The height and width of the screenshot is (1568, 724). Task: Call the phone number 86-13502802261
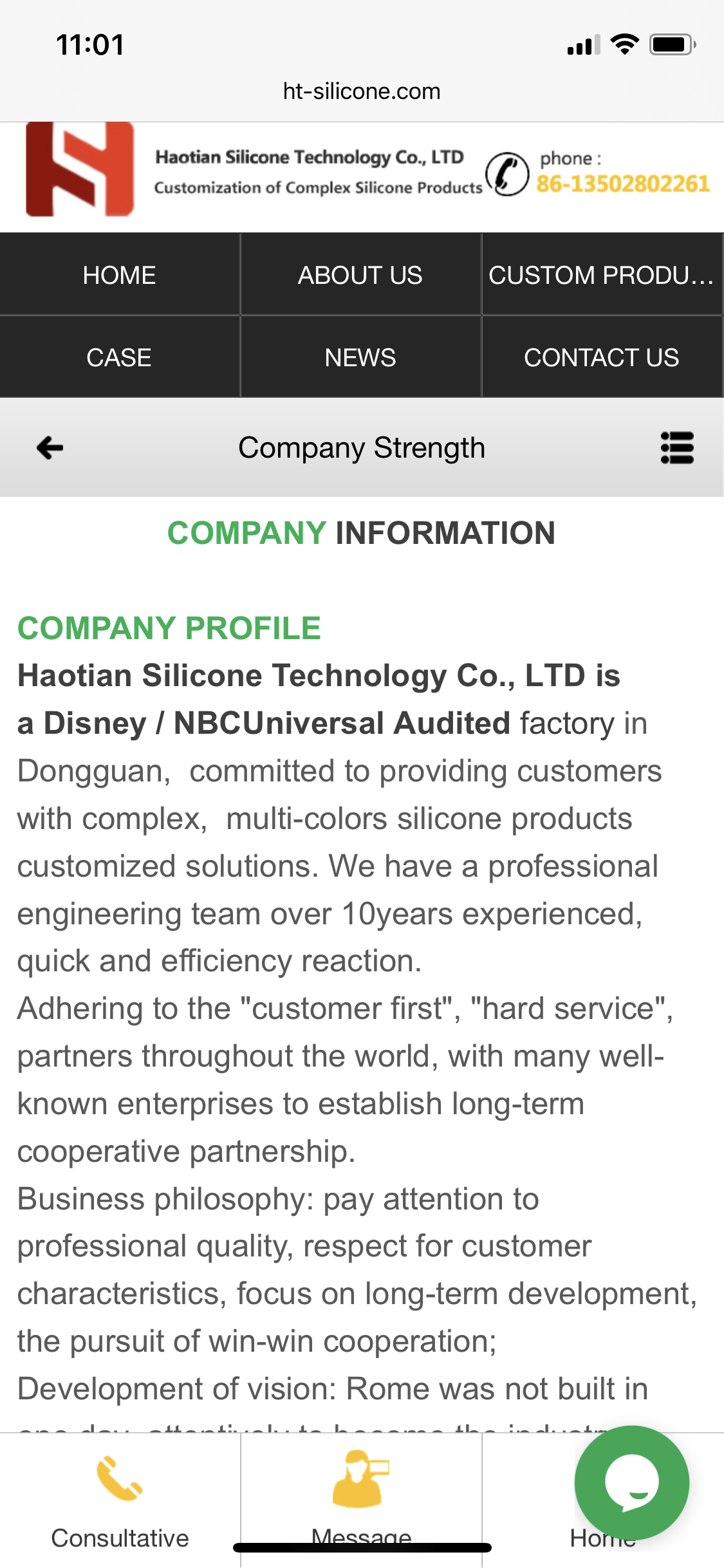click(622, 184)
